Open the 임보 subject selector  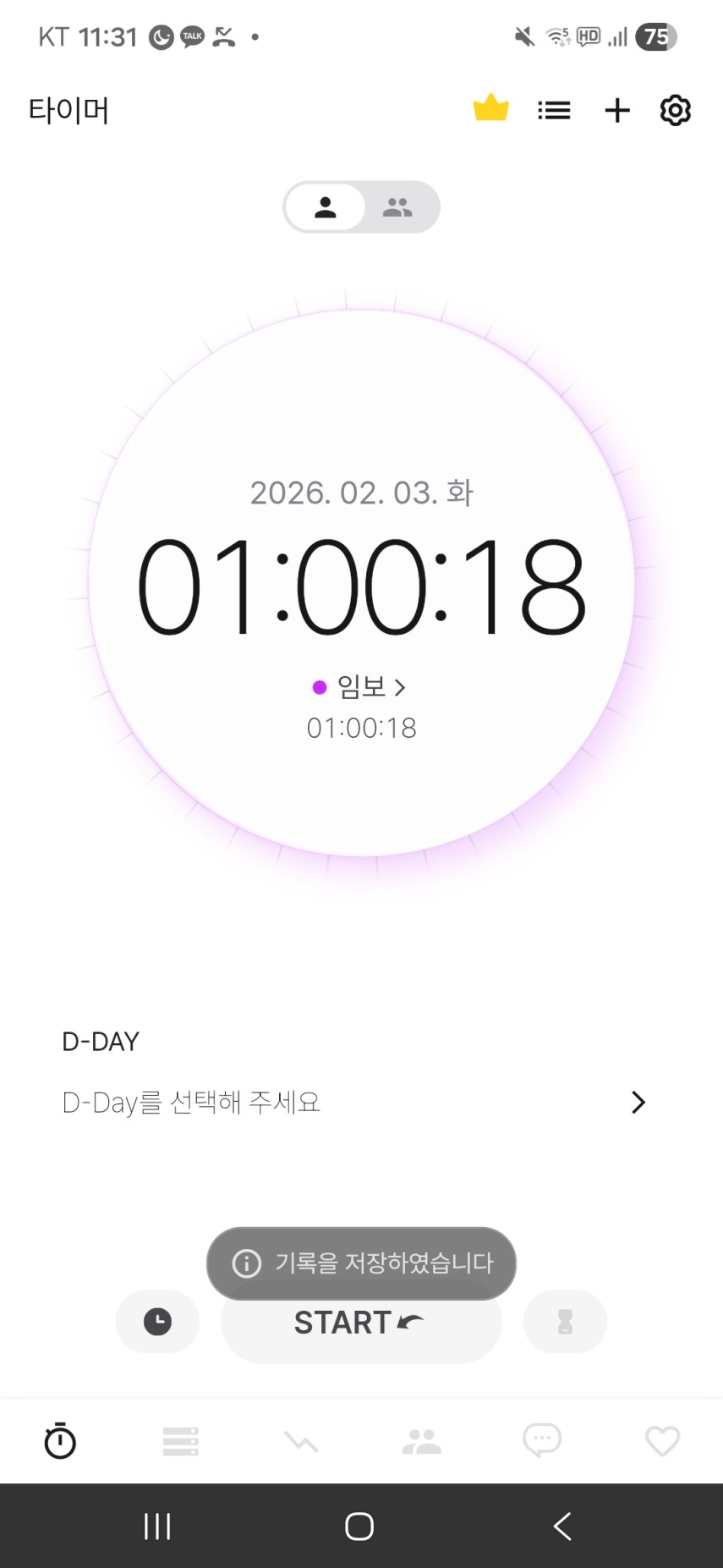(361, 687)
